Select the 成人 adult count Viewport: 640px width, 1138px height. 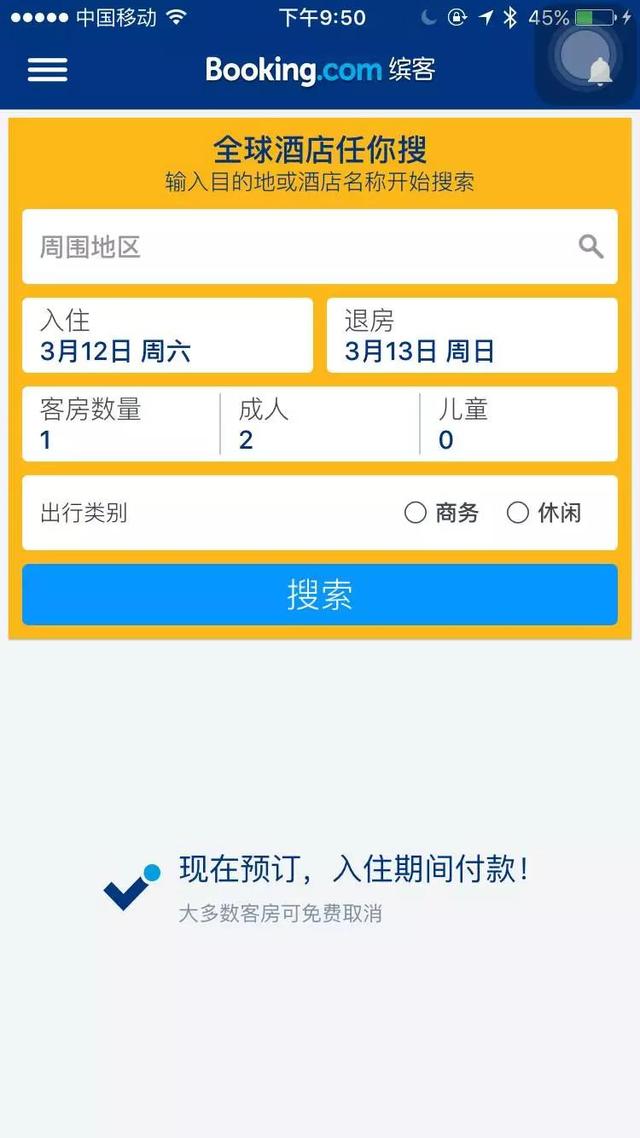tap(318, 424)
